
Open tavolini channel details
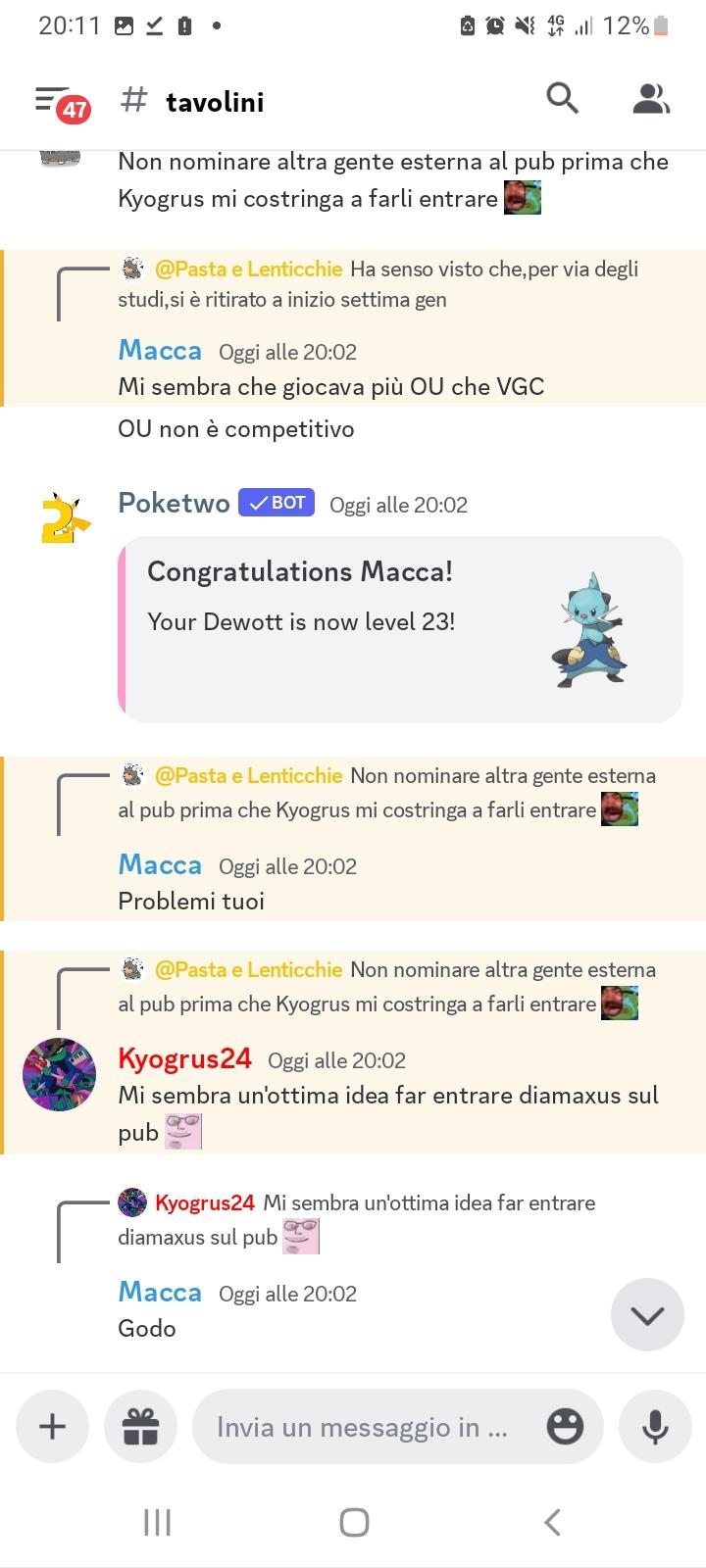pos(215,102)
